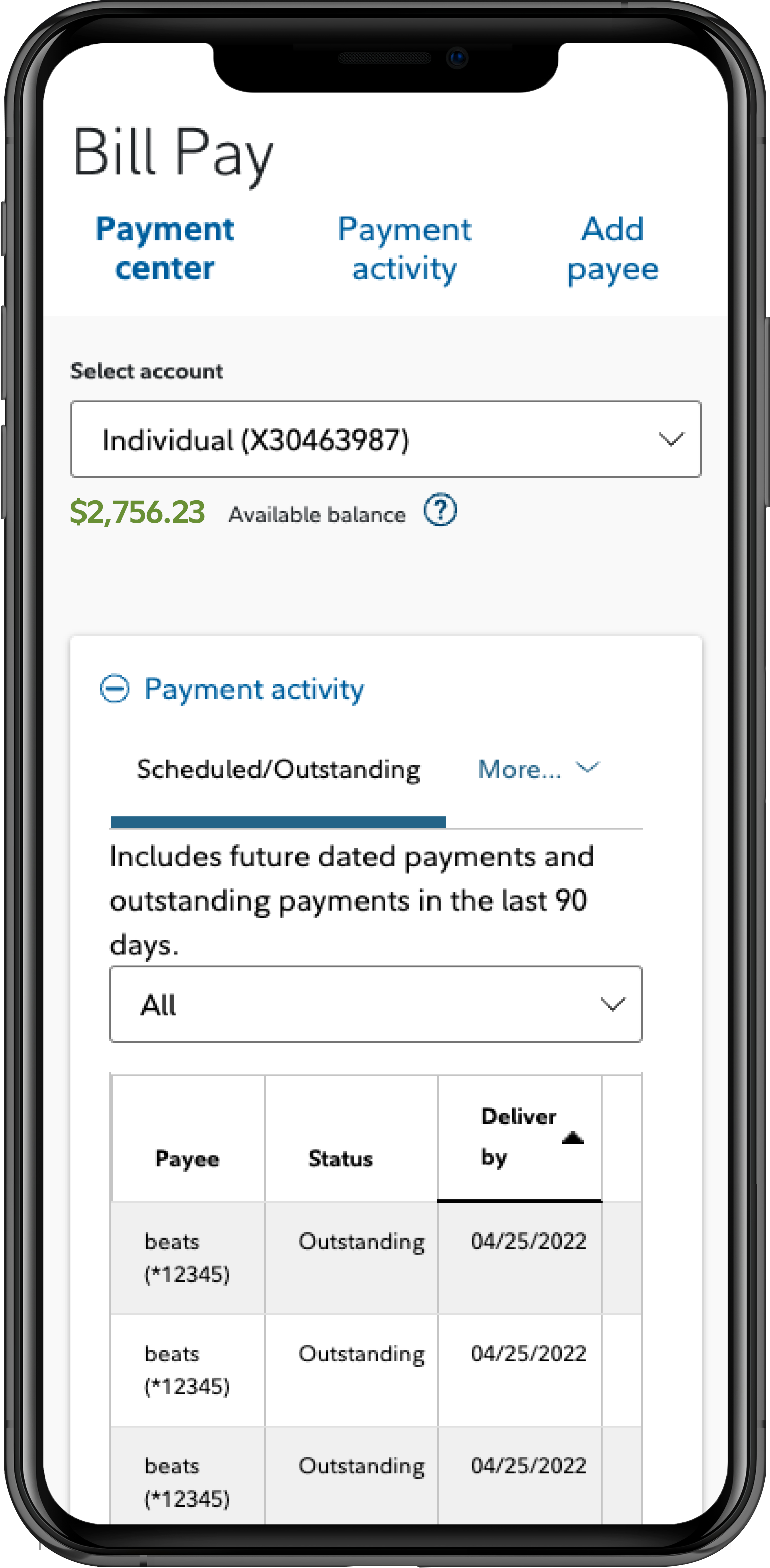Select the Scheduled/Outstanding tab
This screenshot has height=1568, width=770.
278,769
